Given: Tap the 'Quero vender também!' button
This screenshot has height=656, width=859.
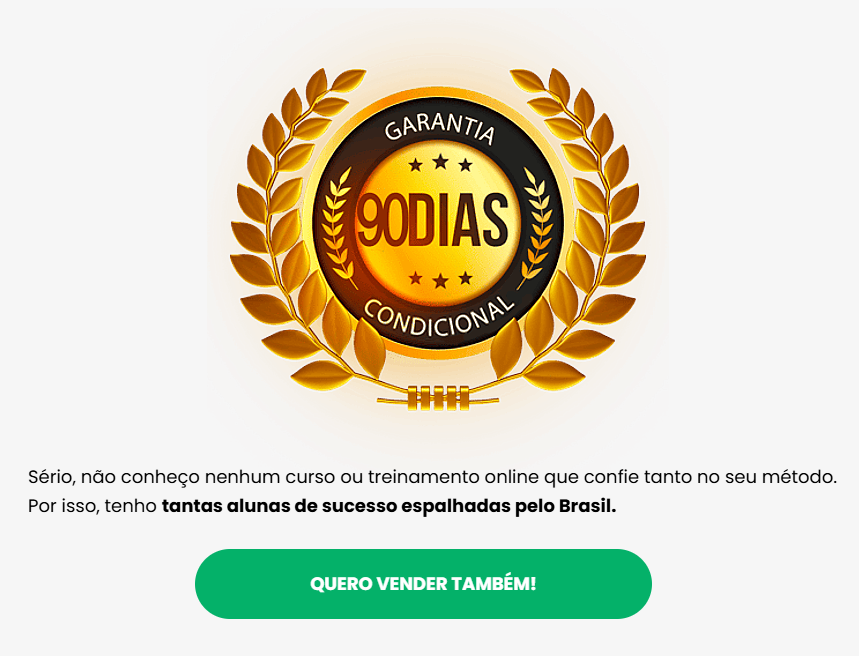Looking at the screenshot, I should tap(423, 584).
